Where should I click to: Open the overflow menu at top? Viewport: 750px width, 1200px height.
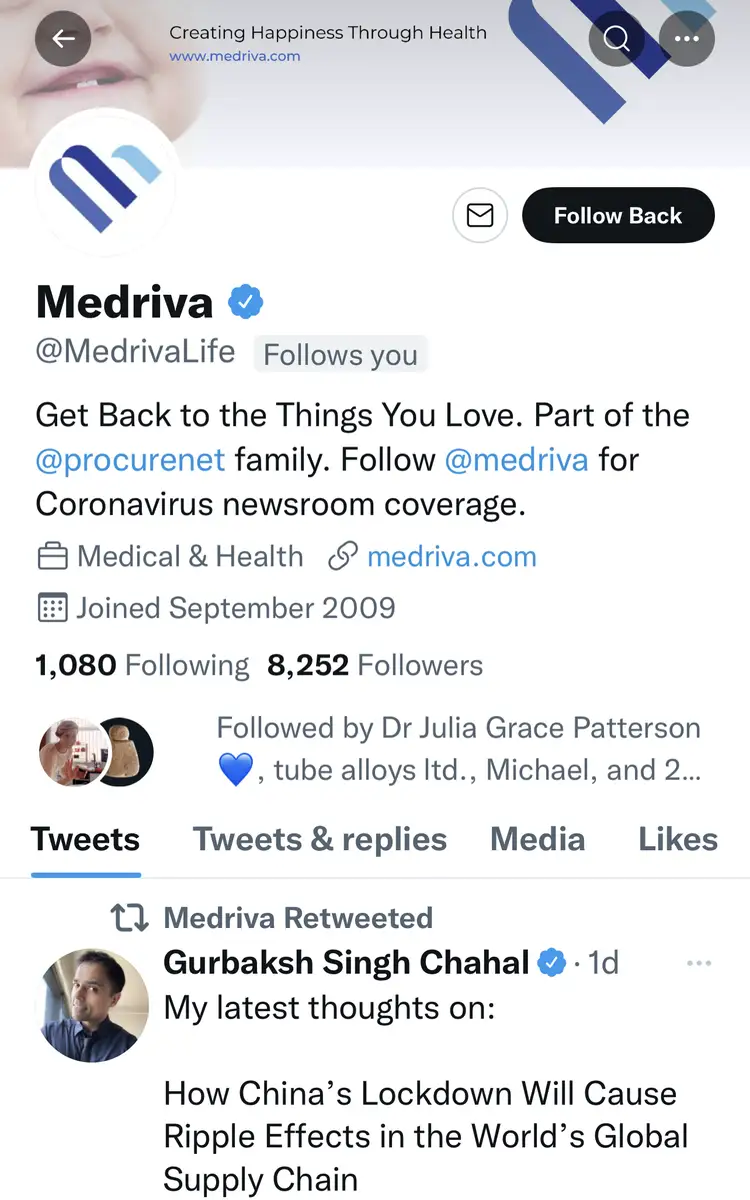(x=687, y=39)
